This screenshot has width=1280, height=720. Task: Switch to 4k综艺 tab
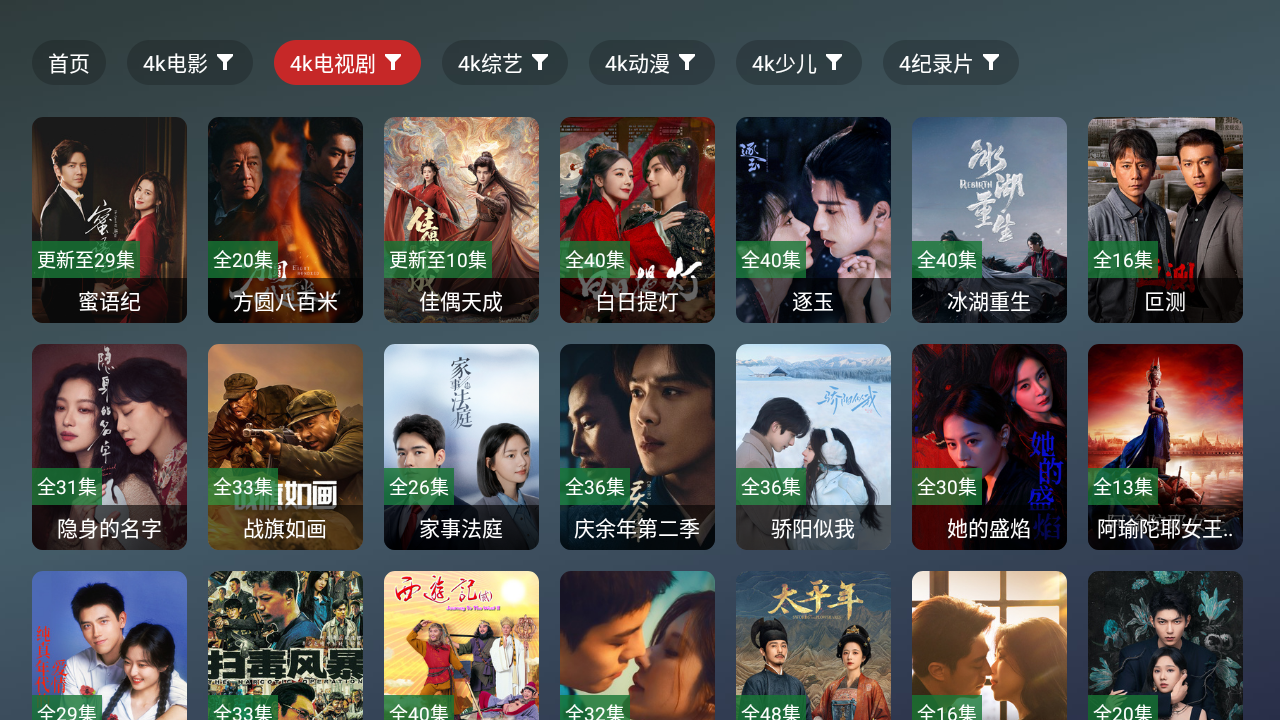[x=504, y=63]
